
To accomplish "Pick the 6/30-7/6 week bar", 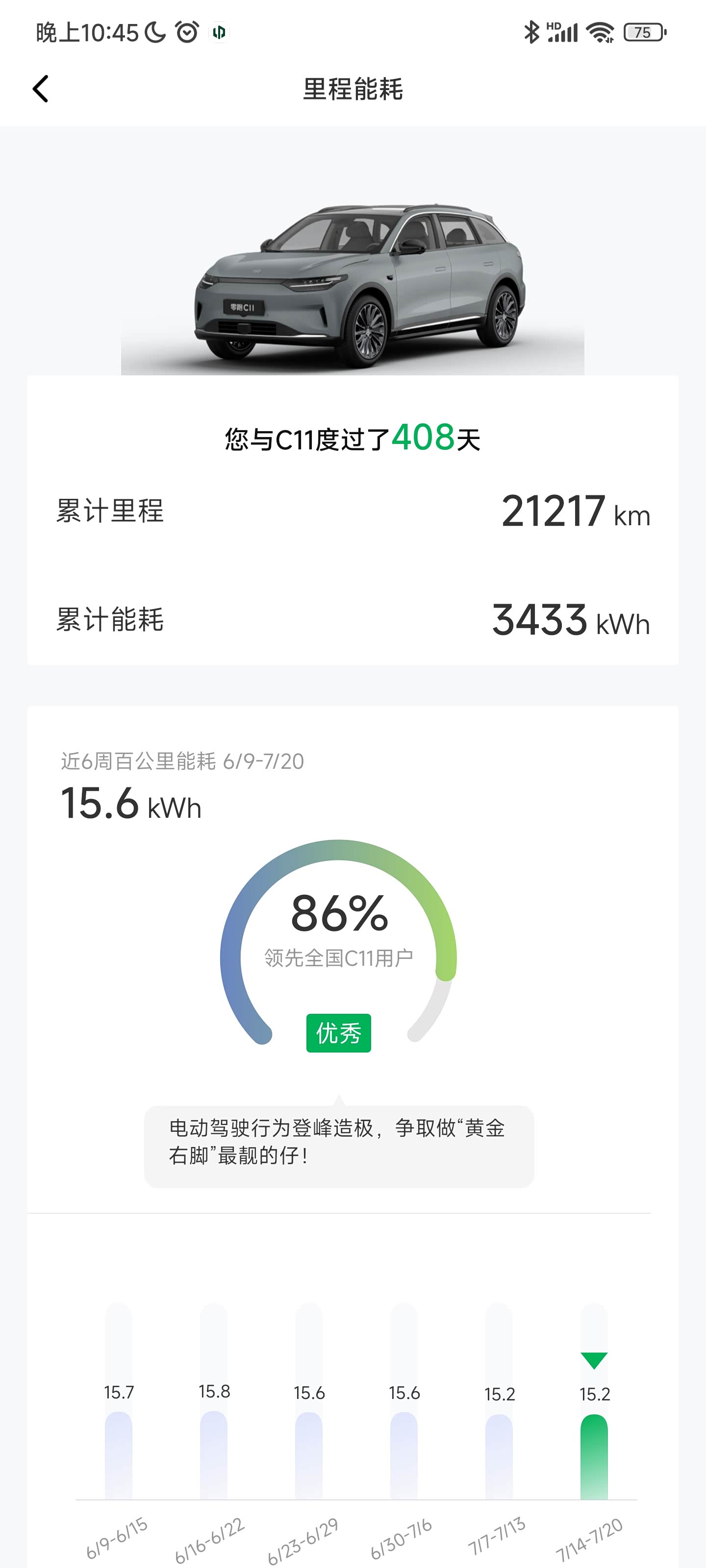I will (404, 1455).
